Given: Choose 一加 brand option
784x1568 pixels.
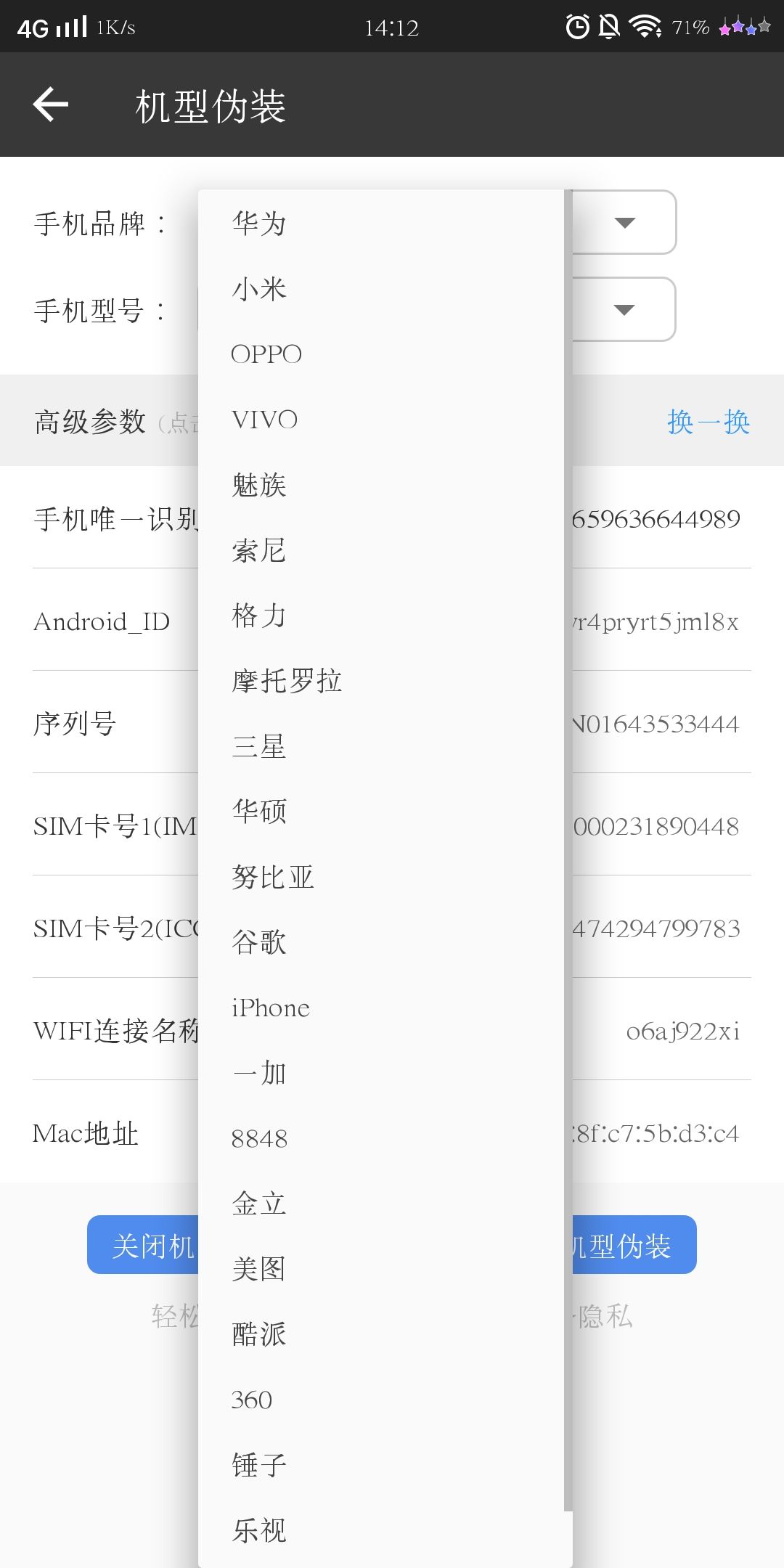Looking at the screenshot, I should (x=259, y=1073).
